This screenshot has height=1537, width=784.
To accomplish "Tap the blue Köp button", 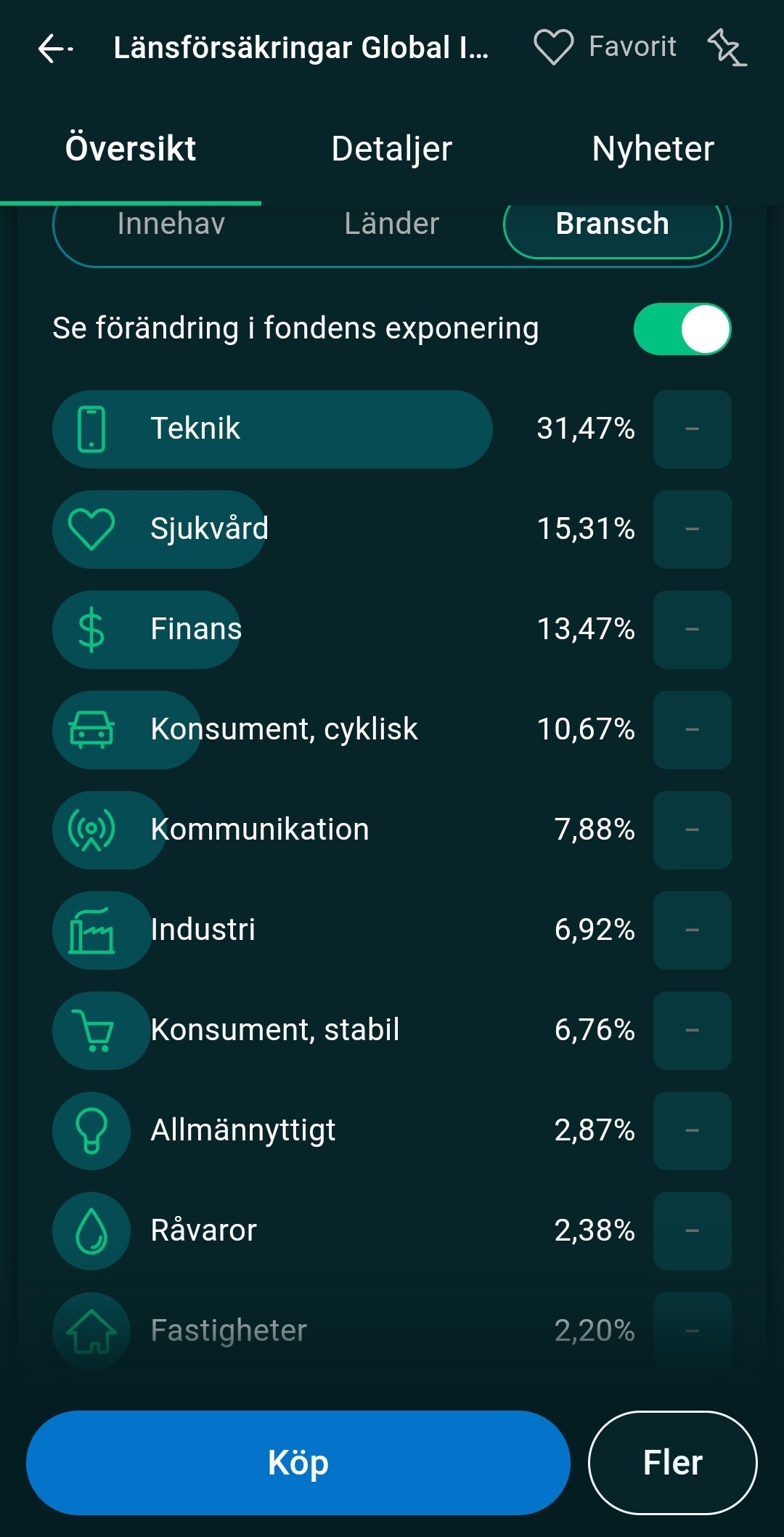I will [298, 1462].
